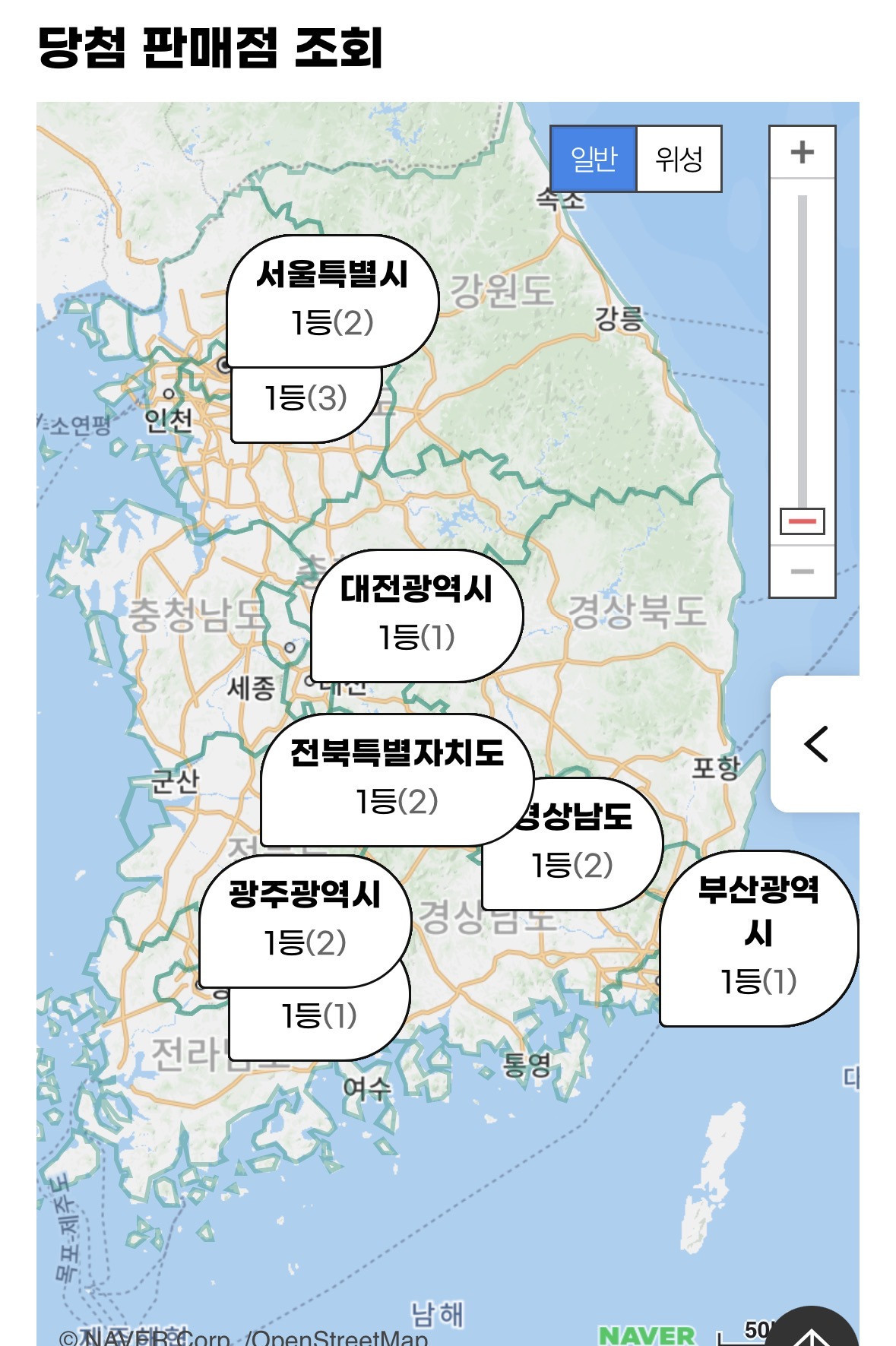Select the 일반 map view
The image size is (896, 1346).
coord(594,159)
